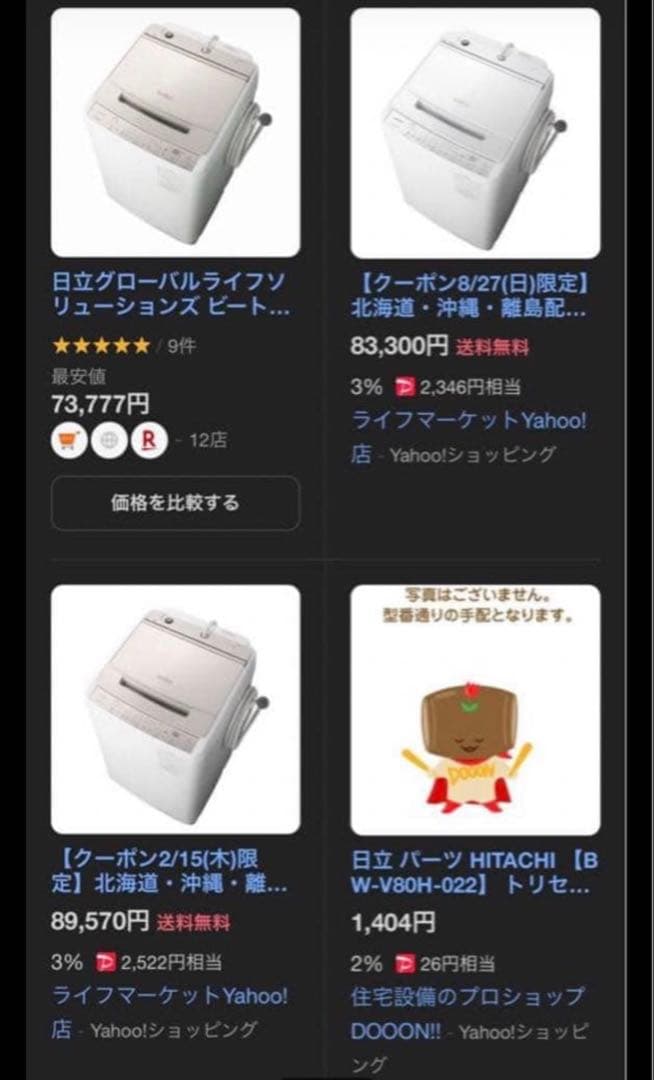Open the クーポン8/27(日)限定 listing for 83,300円
The image size is (654, 1080).
click(469, 295)
